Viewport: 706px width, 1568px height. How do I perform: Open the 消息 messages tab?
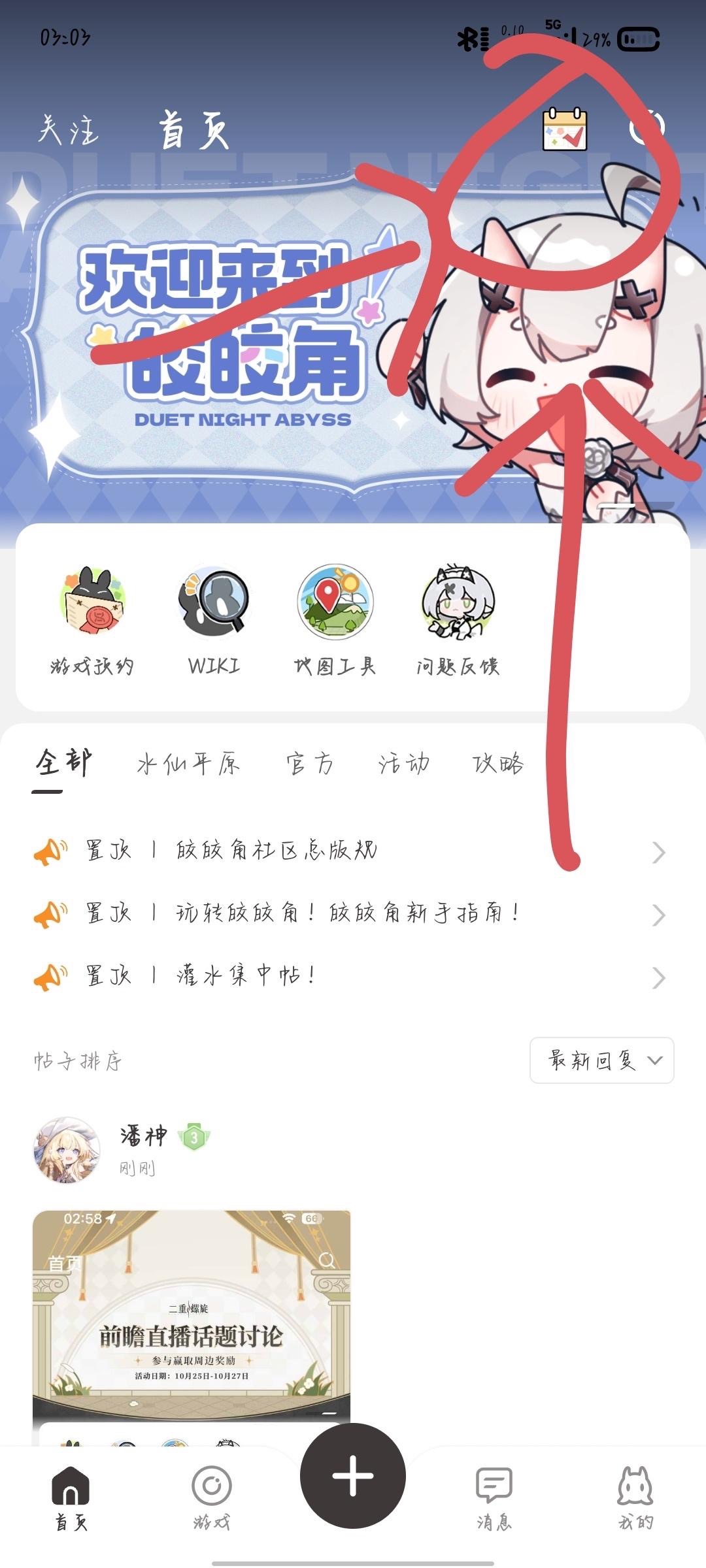click(494, 1496)
